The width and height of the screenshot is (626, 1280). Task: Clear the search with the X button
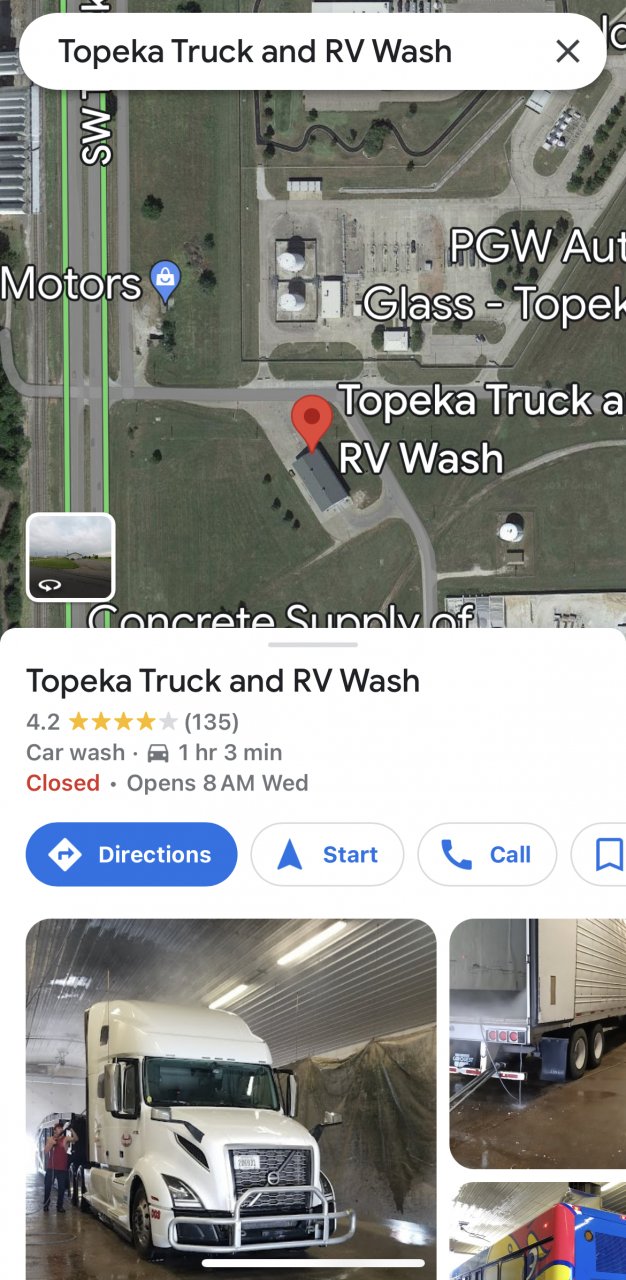(x=567, y=51)
